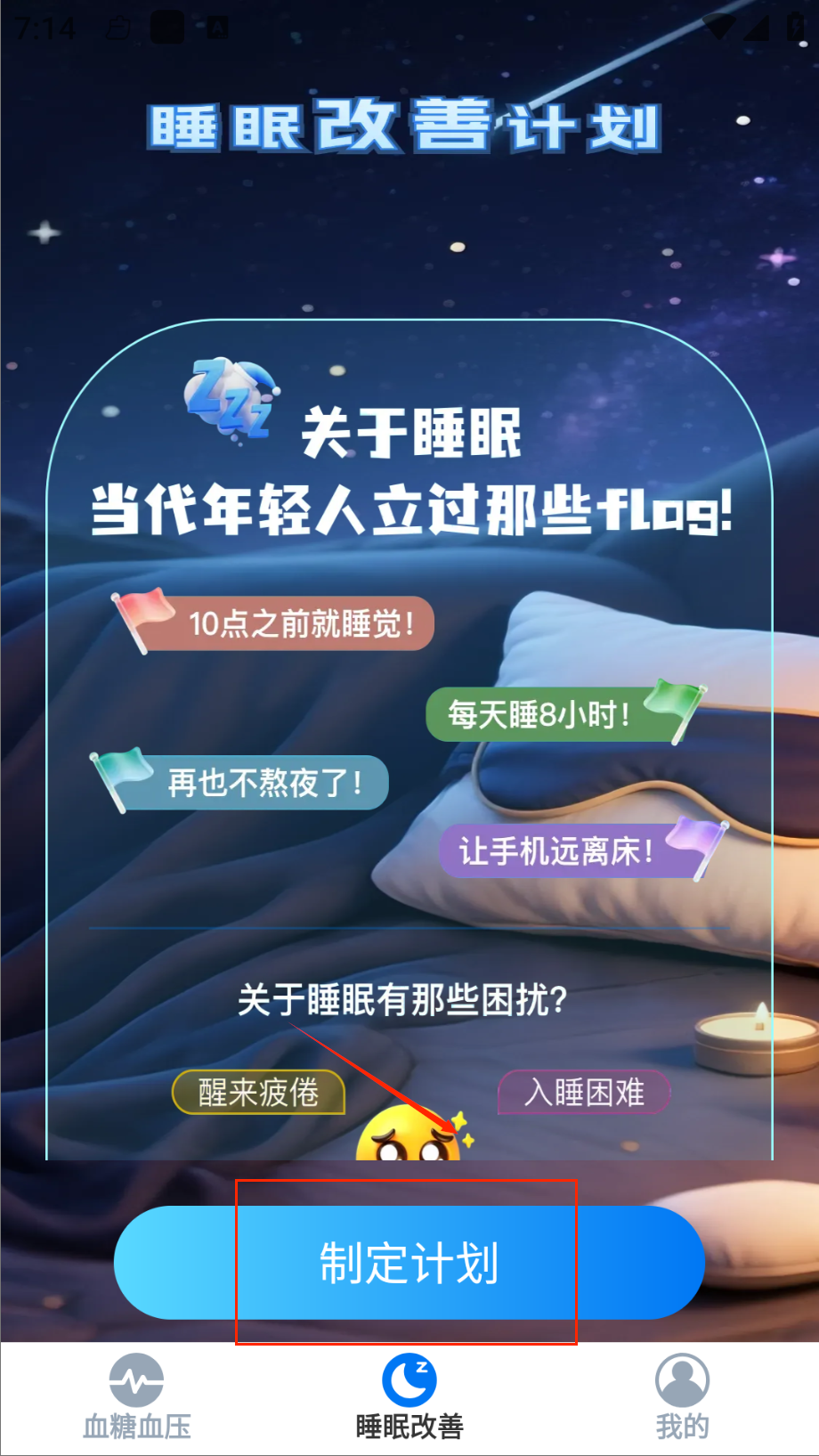The height and width of the screenshot is (1456, 819).
Task: Go to the 我的 tab
Action: click(x=682, y=1395)
